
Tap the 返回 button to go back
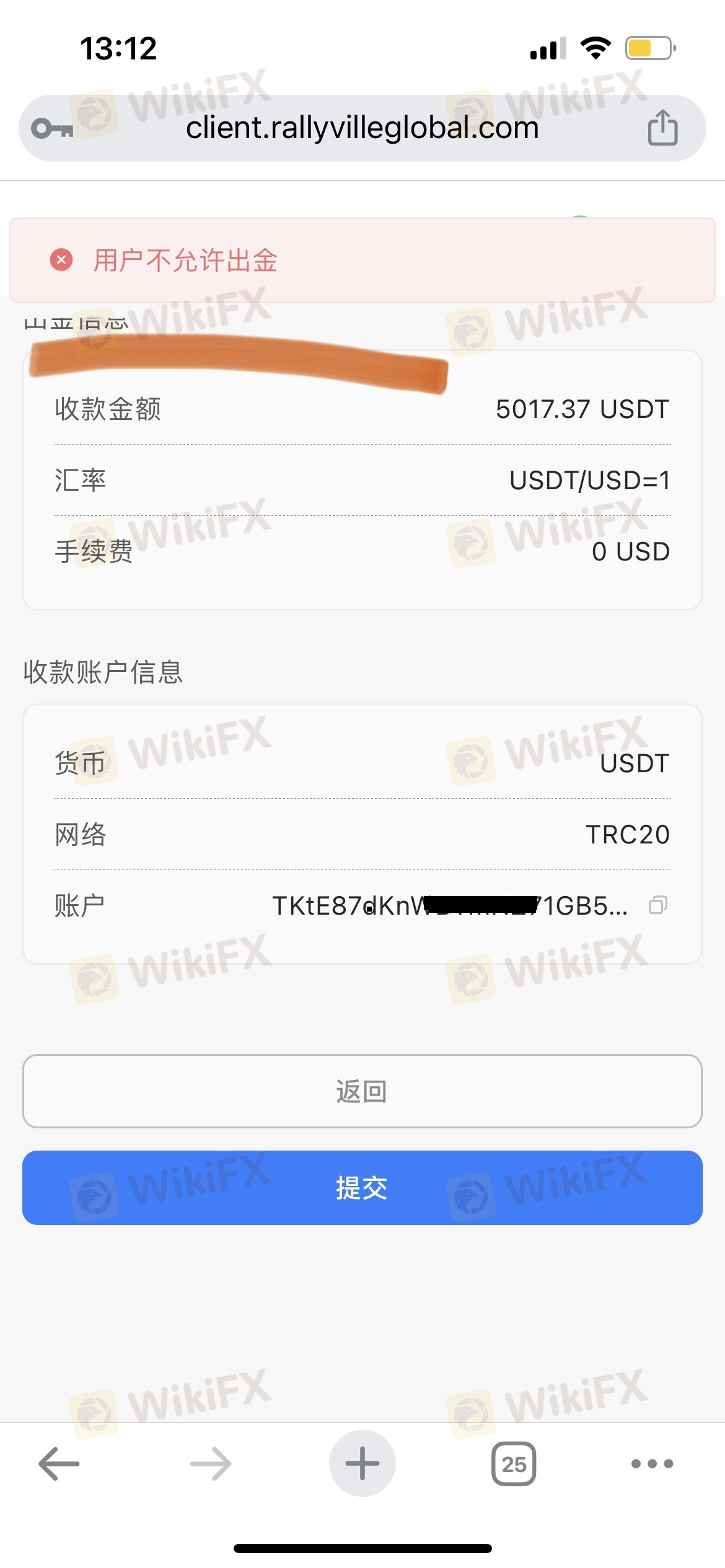362,1091
